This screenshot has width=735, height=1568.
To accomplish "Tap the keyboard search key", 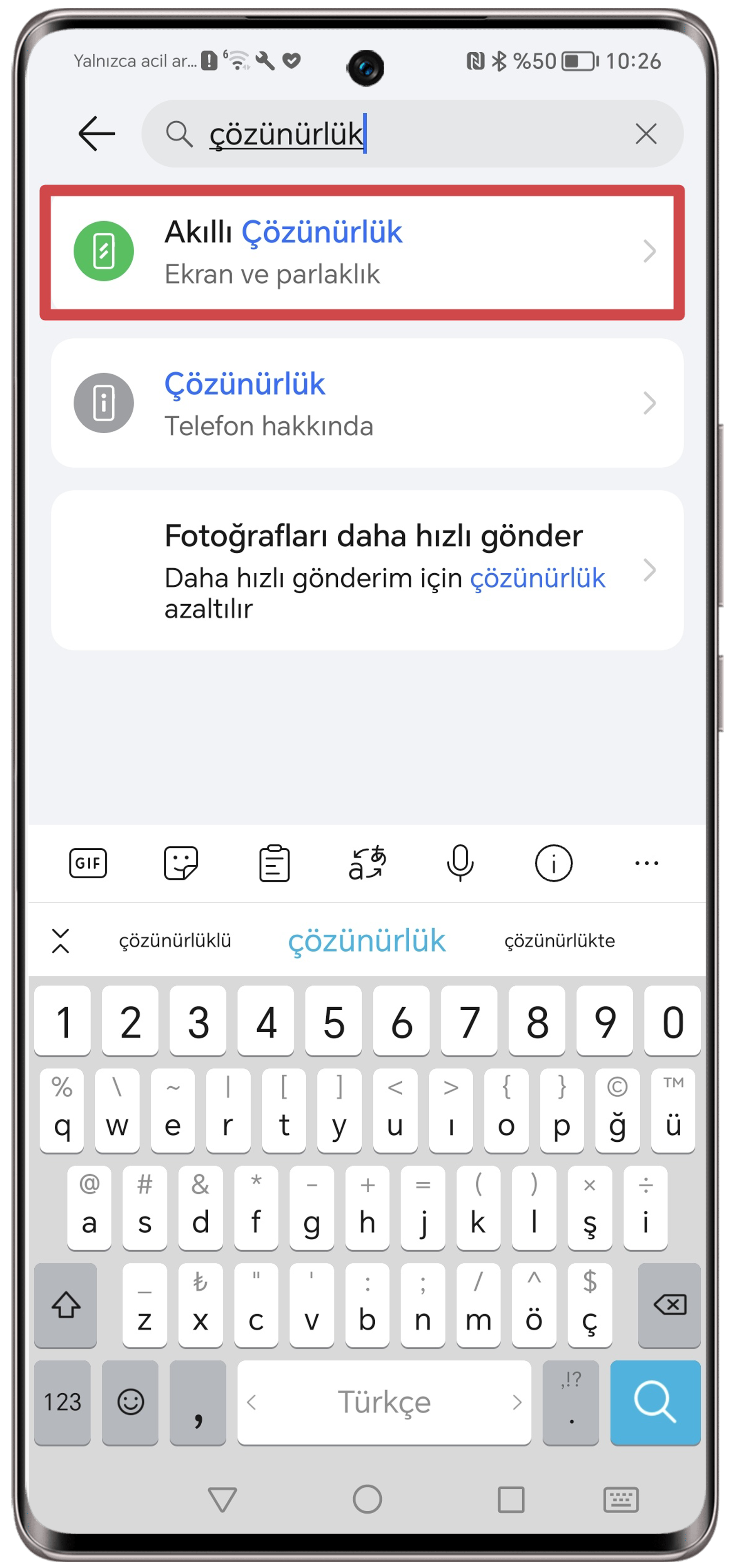I will coord(655,1402).
